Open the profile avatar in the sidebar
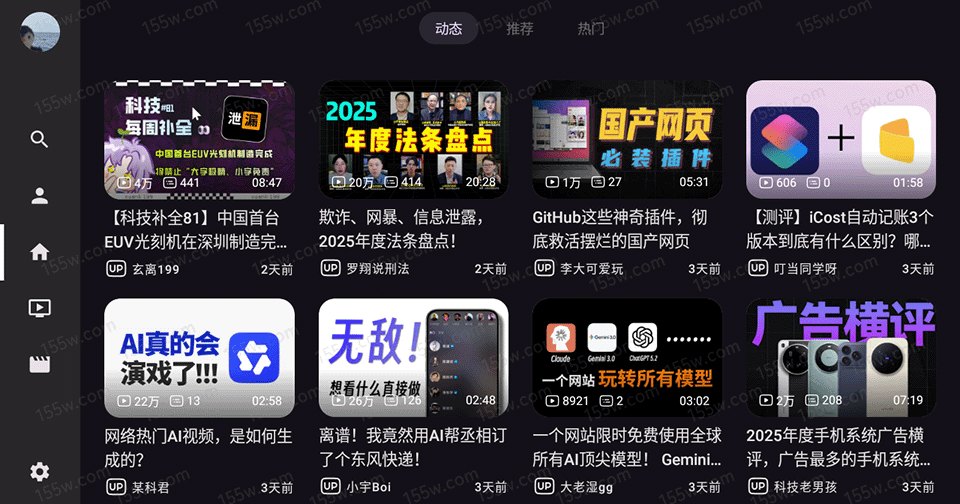 40,32
